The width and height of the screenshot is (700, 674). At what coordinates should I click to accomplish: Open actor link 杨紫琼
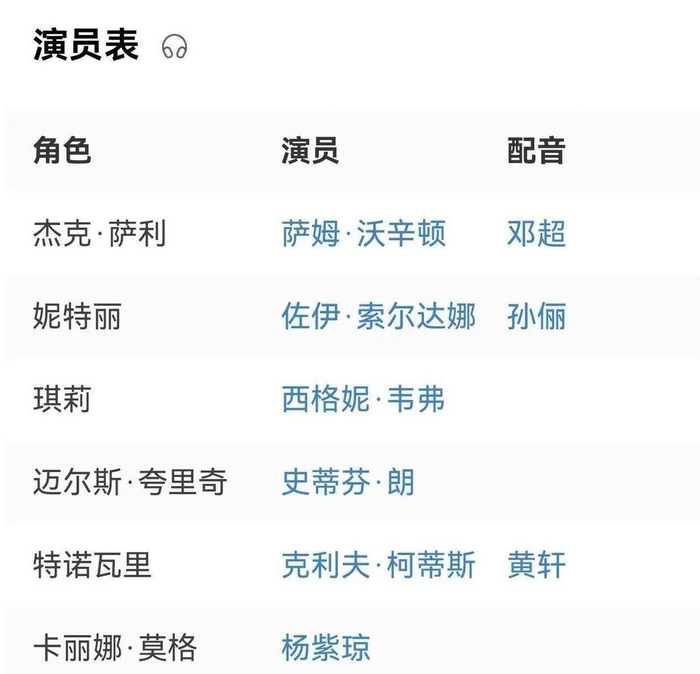(326, 648)
